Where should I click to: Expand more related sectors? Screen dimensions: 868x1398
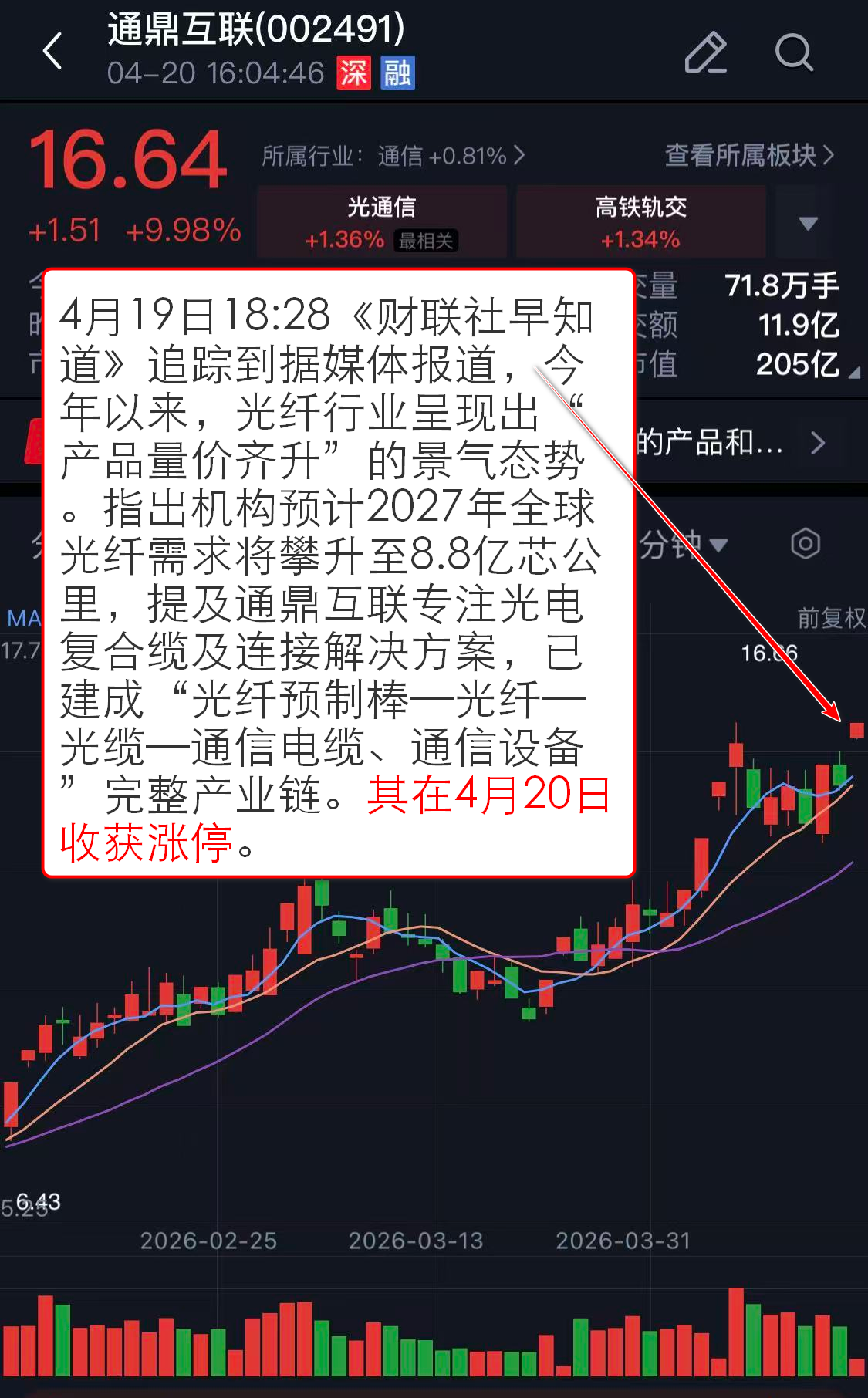pyautogui.click(x=808, y=224)
